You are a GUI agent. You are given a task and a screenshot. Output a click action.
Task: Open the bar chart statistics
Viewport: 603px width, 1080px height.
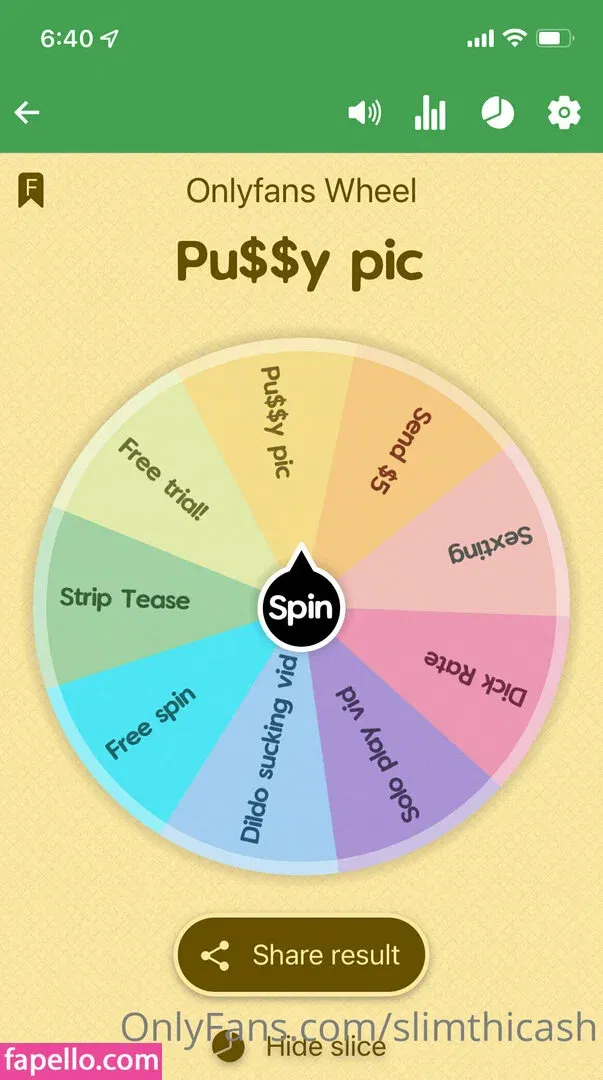point(430,113)
